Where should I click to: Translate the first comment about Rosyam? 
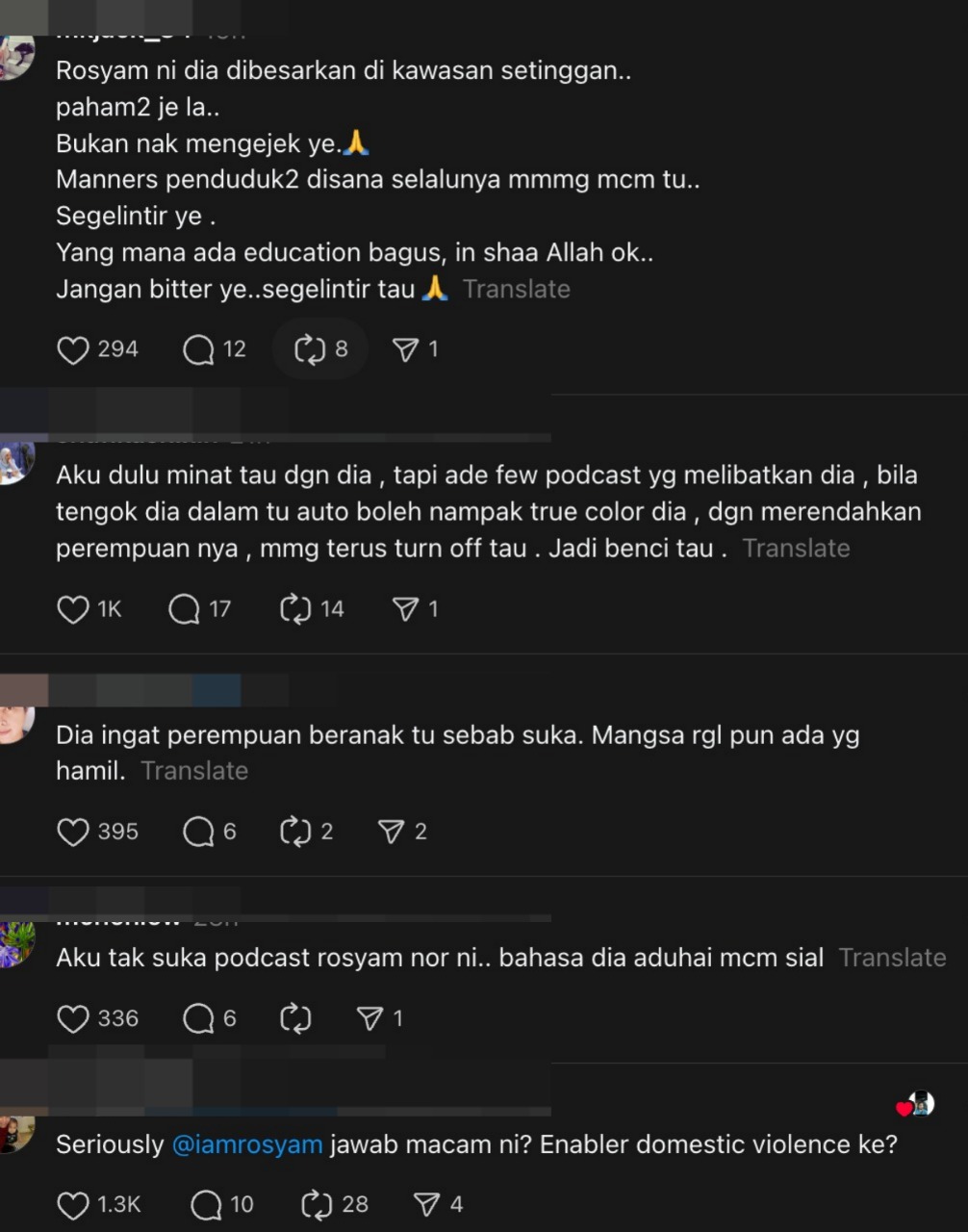coord(517,289)
